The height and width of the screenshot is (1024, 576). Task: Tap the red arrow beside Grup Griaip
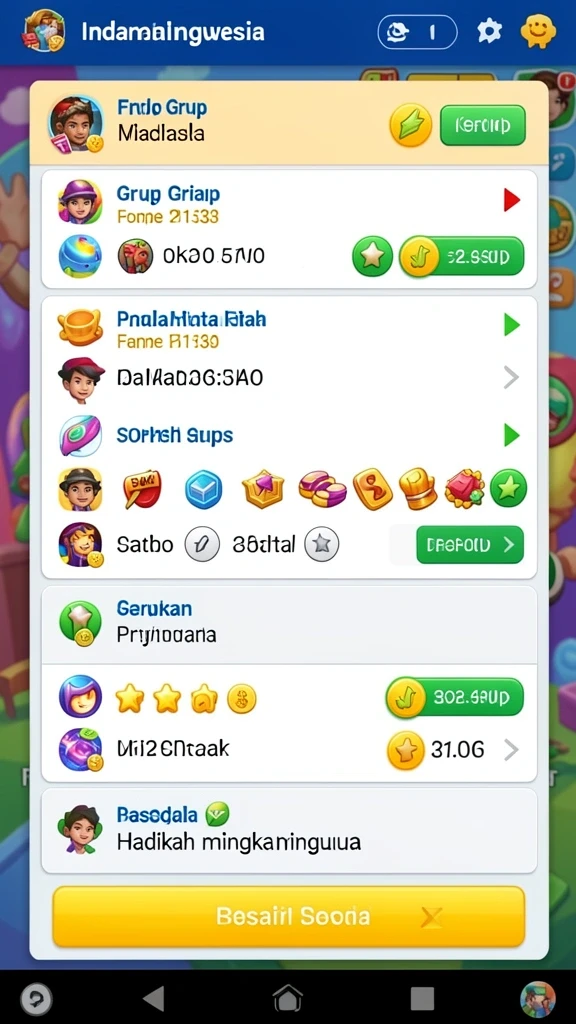[512, 200]
